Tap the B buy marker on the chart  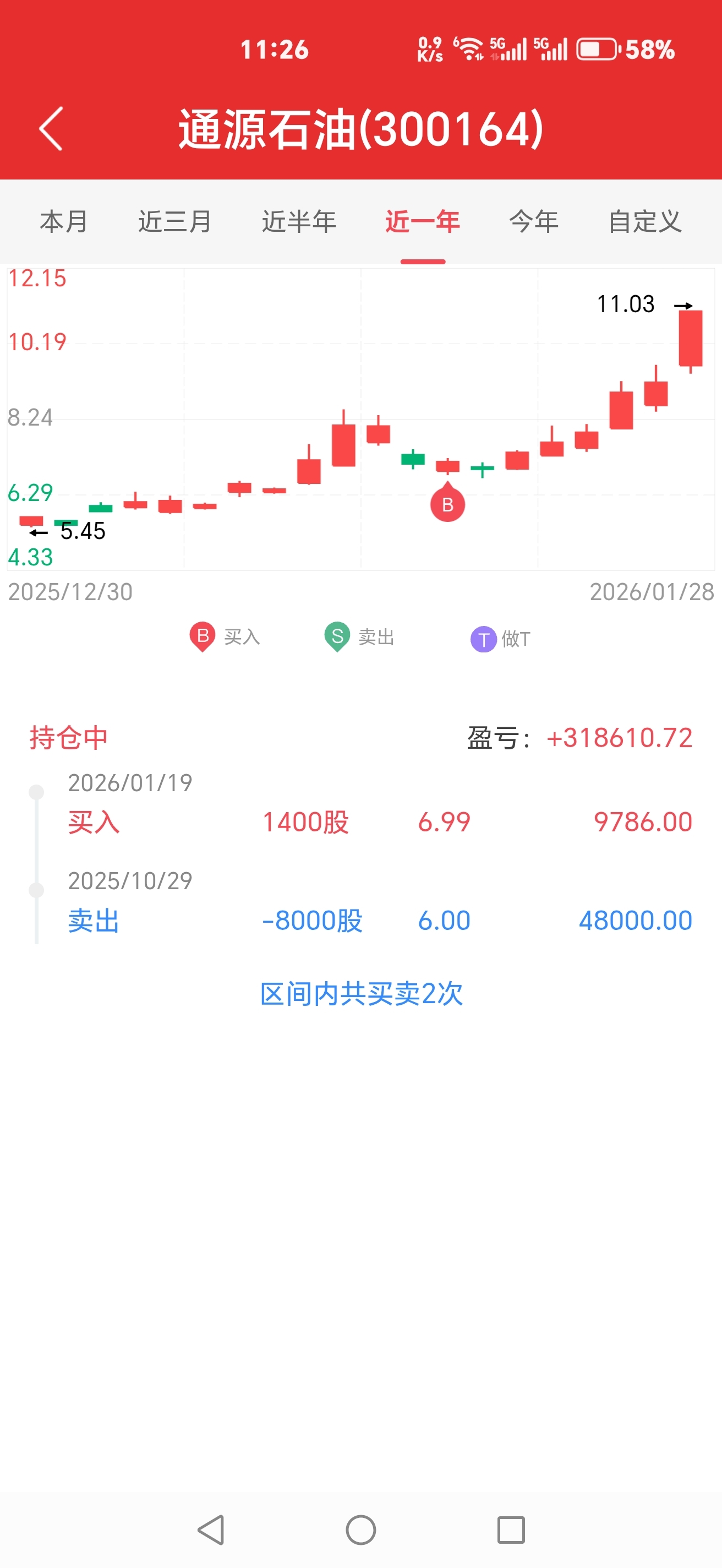(x=448, y=504)
